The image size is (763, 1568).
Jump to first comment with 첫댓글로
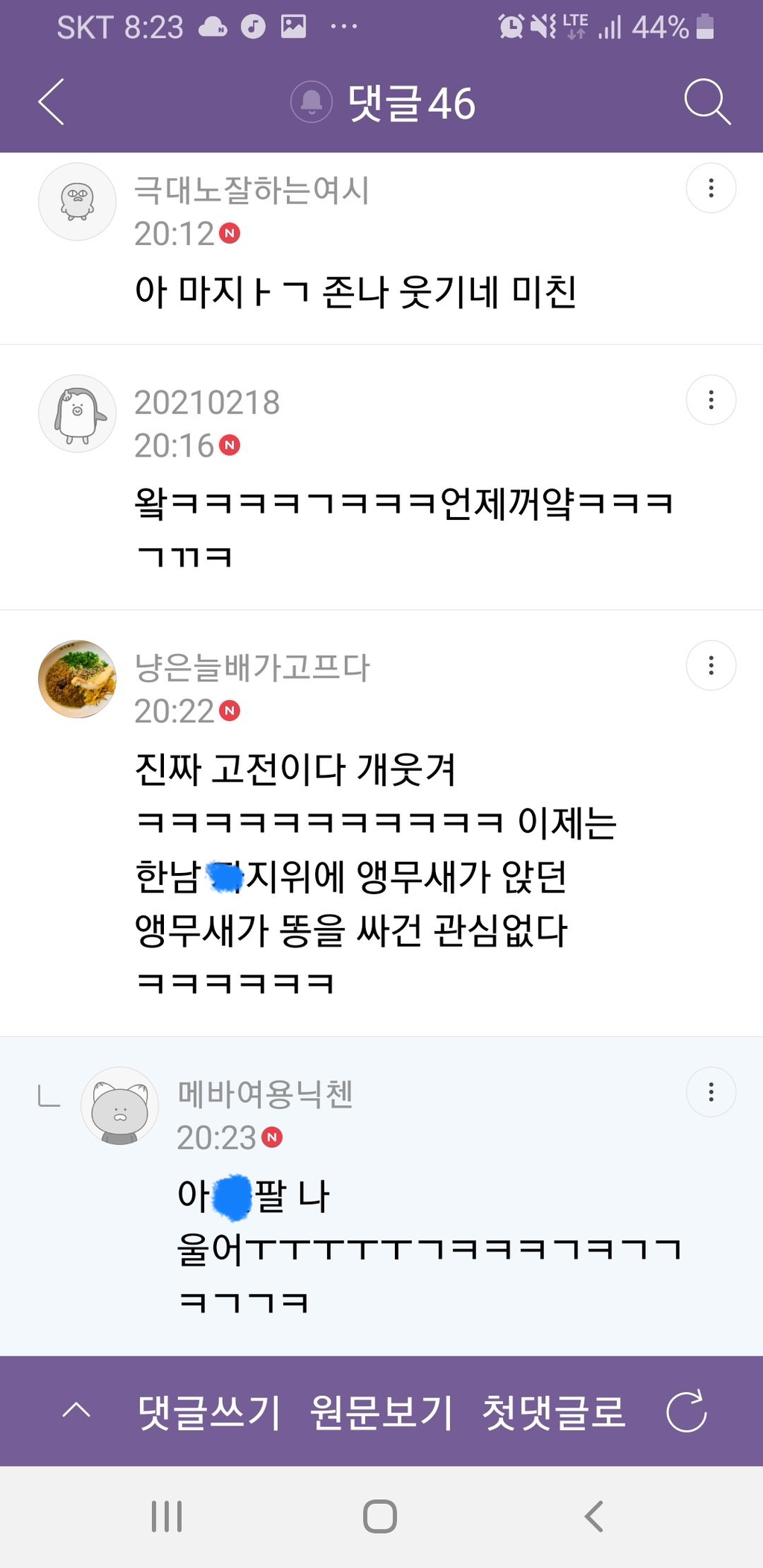coord(554,1412)
